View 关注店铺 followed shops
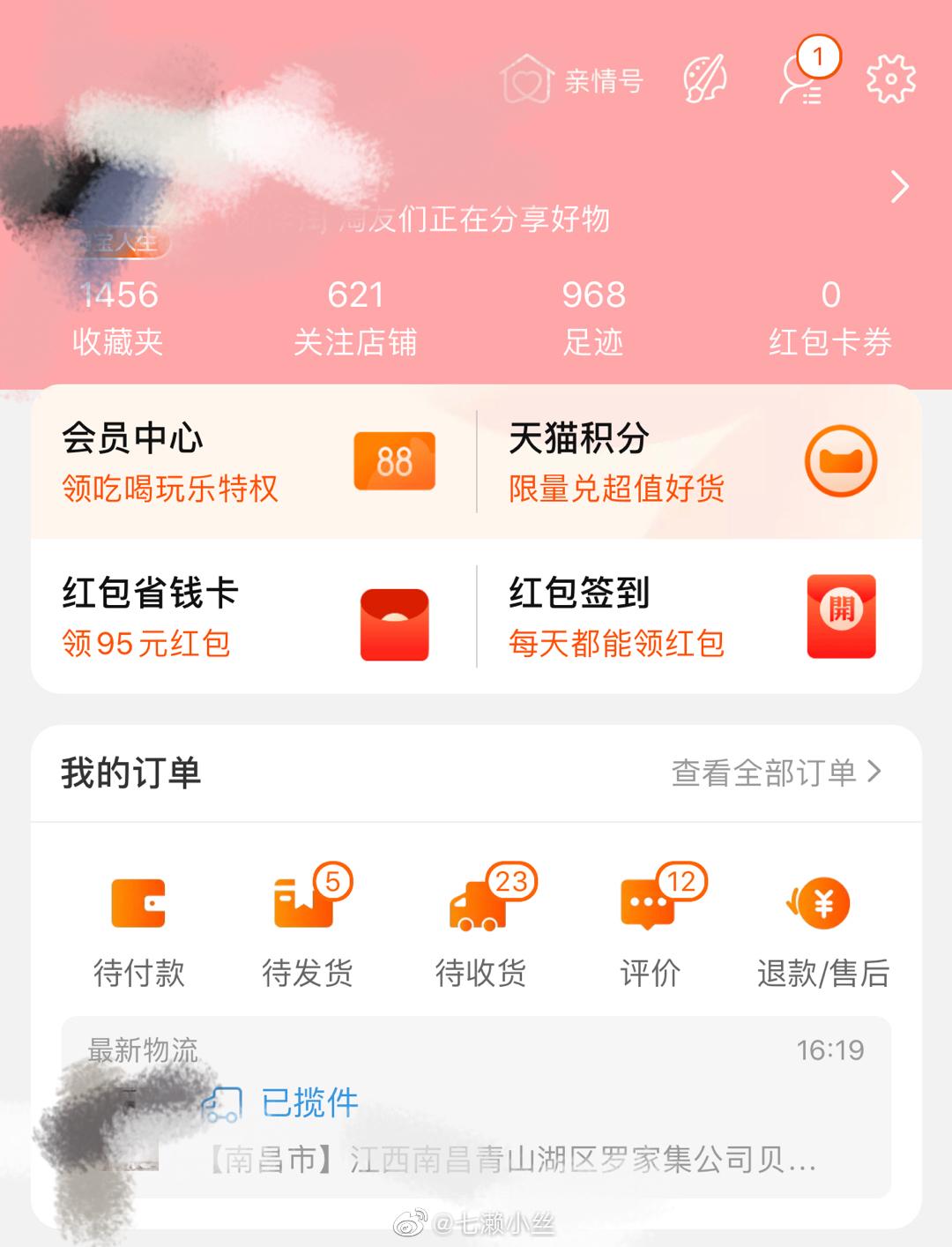Image resolution: width=952 pixels, height=1247 pixels. 355,317
